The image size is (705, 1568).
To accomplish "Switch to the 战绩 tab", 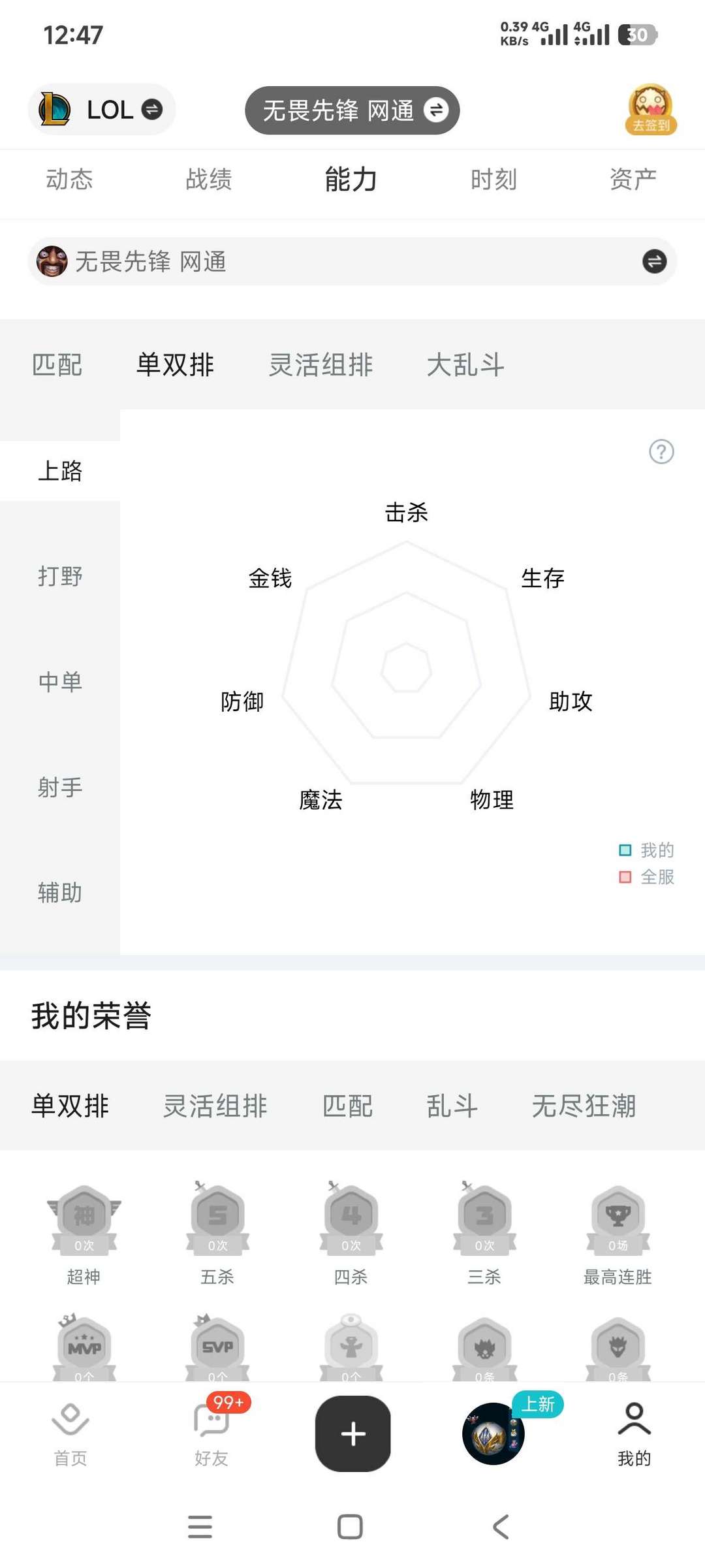I will [209, 180].
